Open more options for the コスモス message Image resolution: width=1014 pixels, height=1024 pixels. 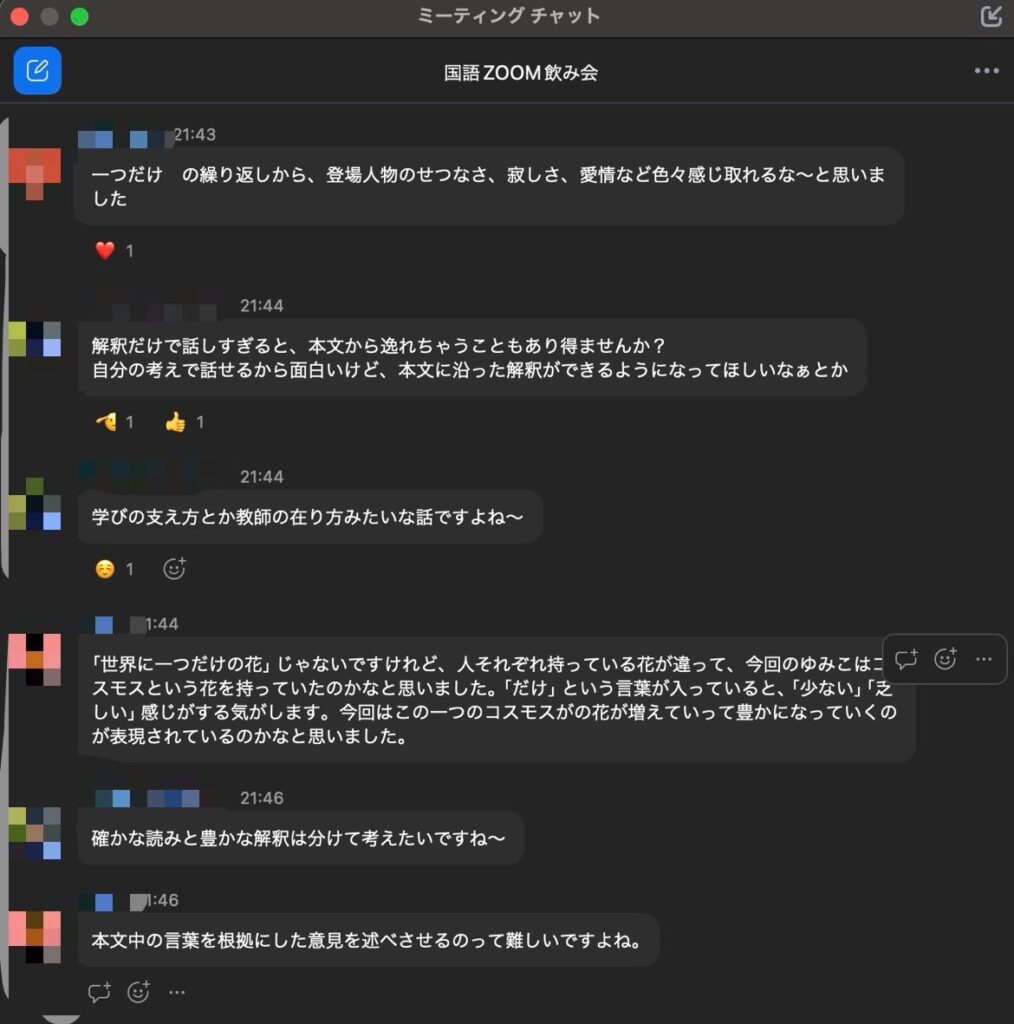[983, 659]
